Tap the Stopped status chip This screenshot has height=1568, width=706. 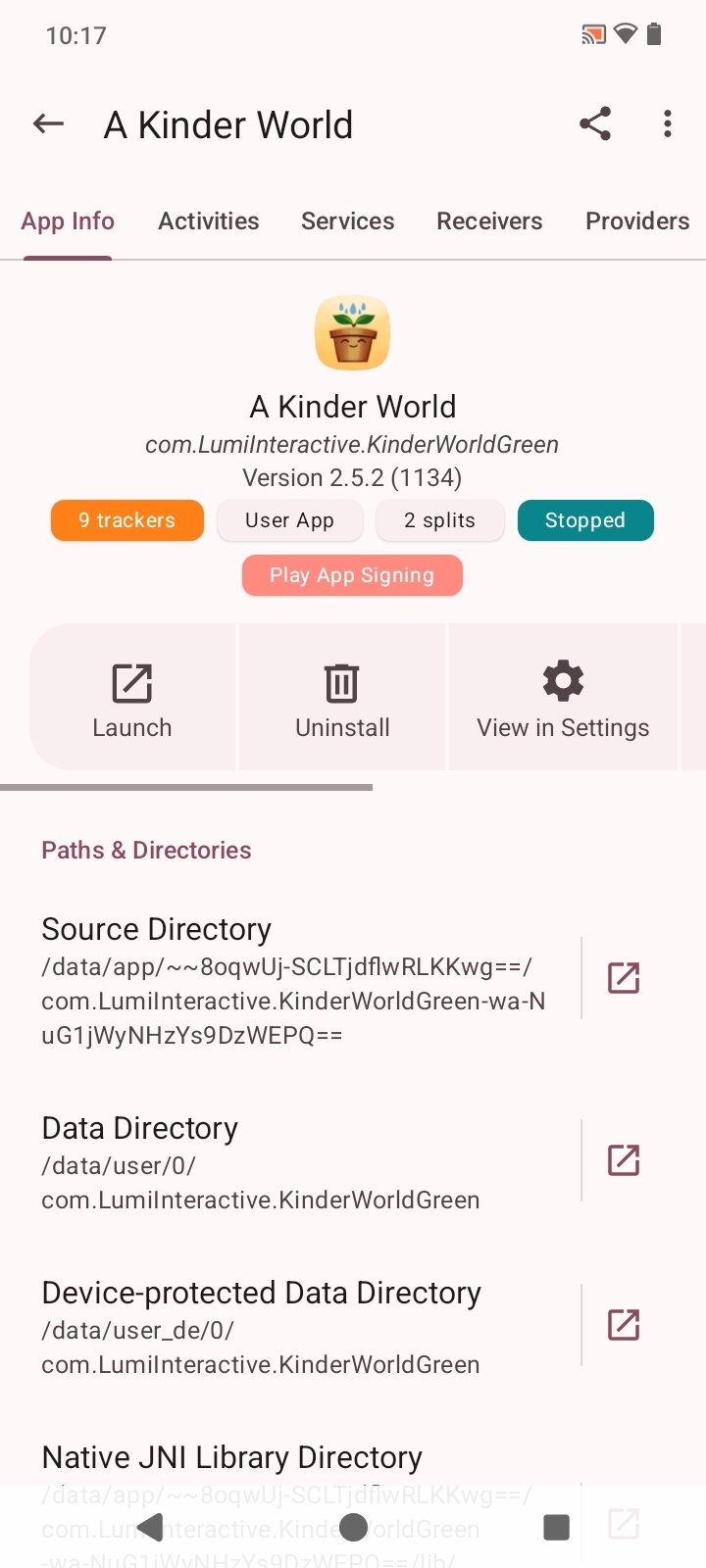(x=585, y=520)
